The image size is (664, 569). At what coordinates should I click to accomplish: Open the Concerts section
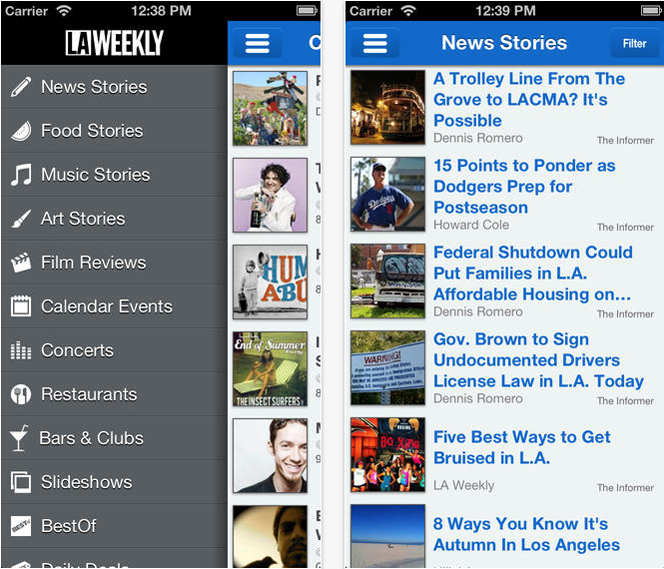(x=77, y=351)
